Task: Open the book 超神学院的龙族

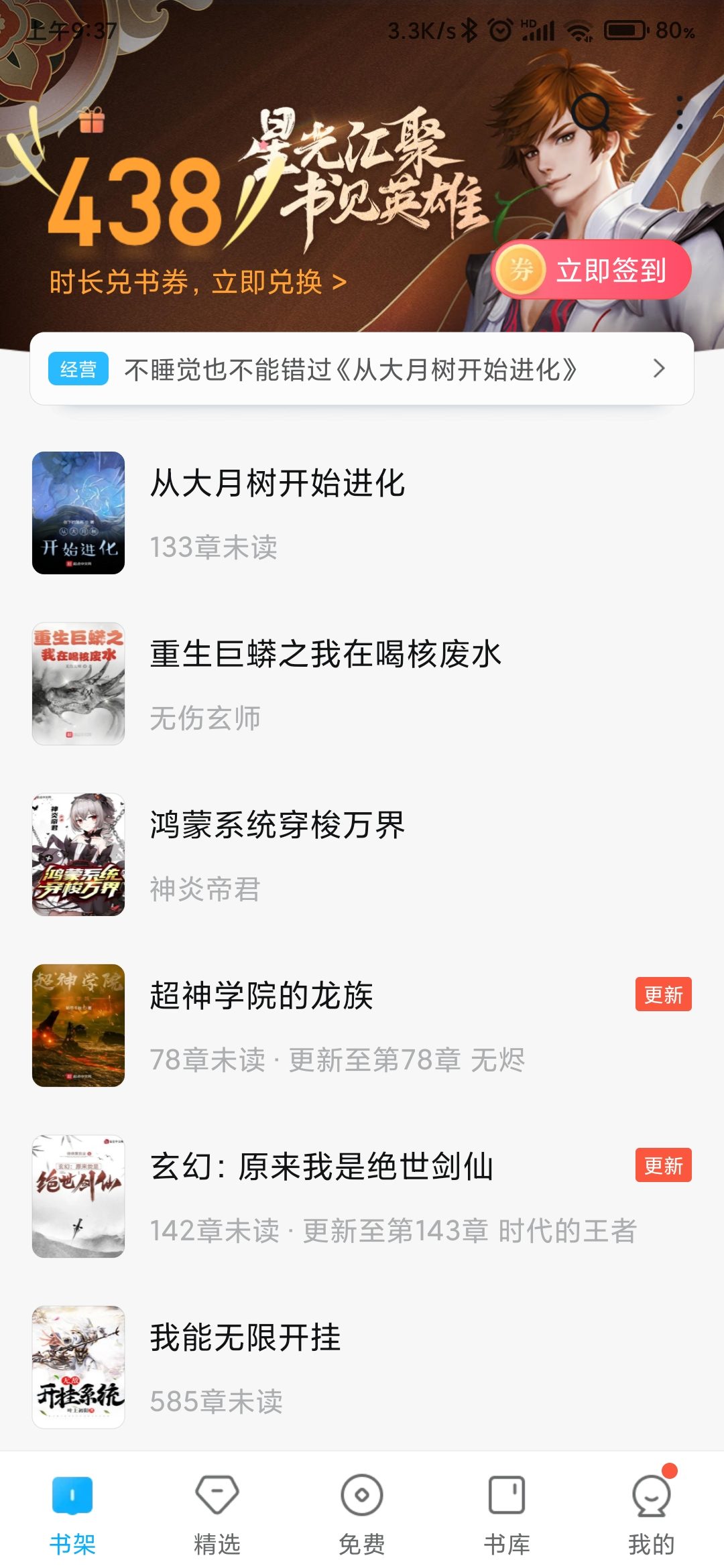Action: click(x=261, y=996)
